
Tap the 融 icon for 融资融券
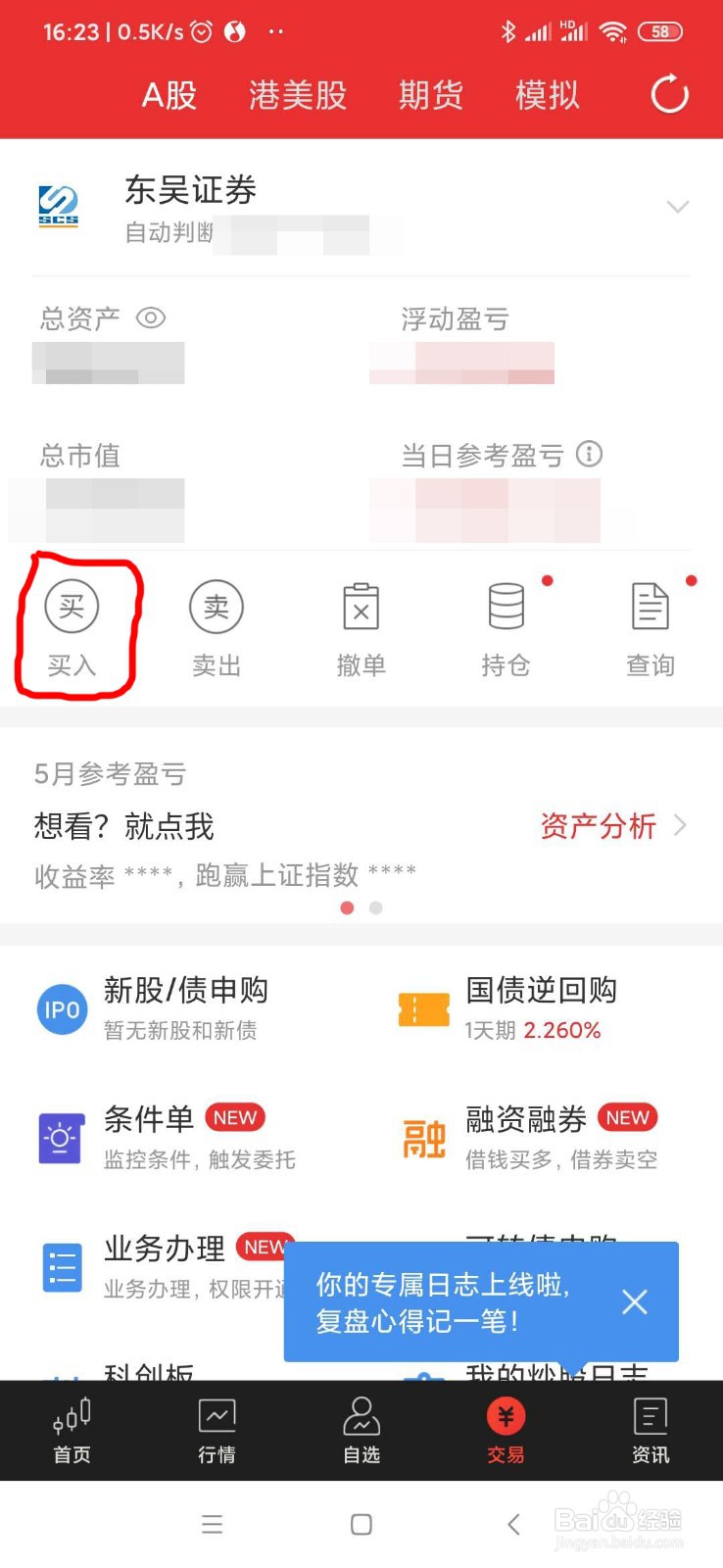coord(423,1137)
